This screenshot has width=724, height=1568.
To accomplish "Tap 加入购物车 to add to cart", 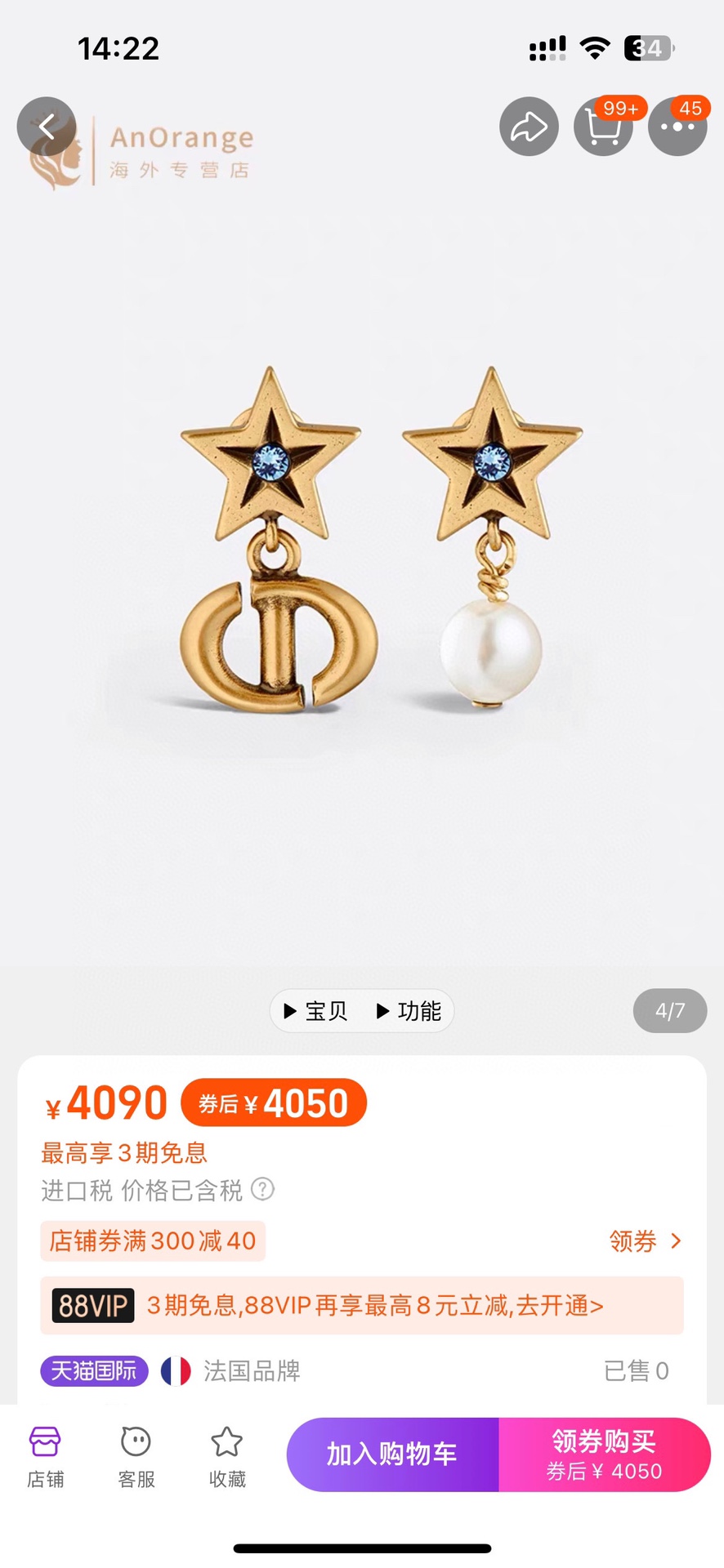I will 392,1454.
